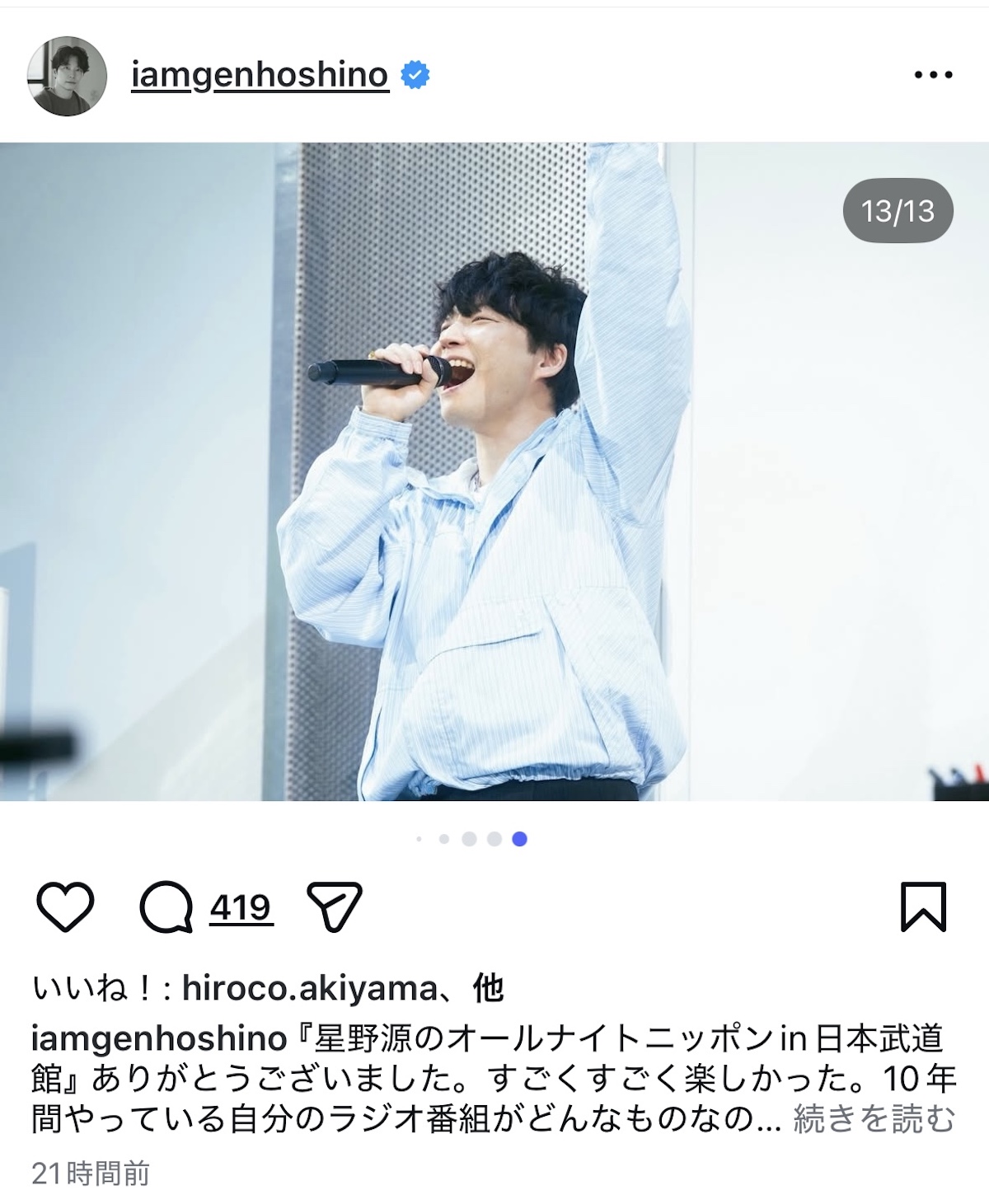Click the concert photo of the singer
The width and height of the screenshot is (989, 1204).
[x=494, y=478]
